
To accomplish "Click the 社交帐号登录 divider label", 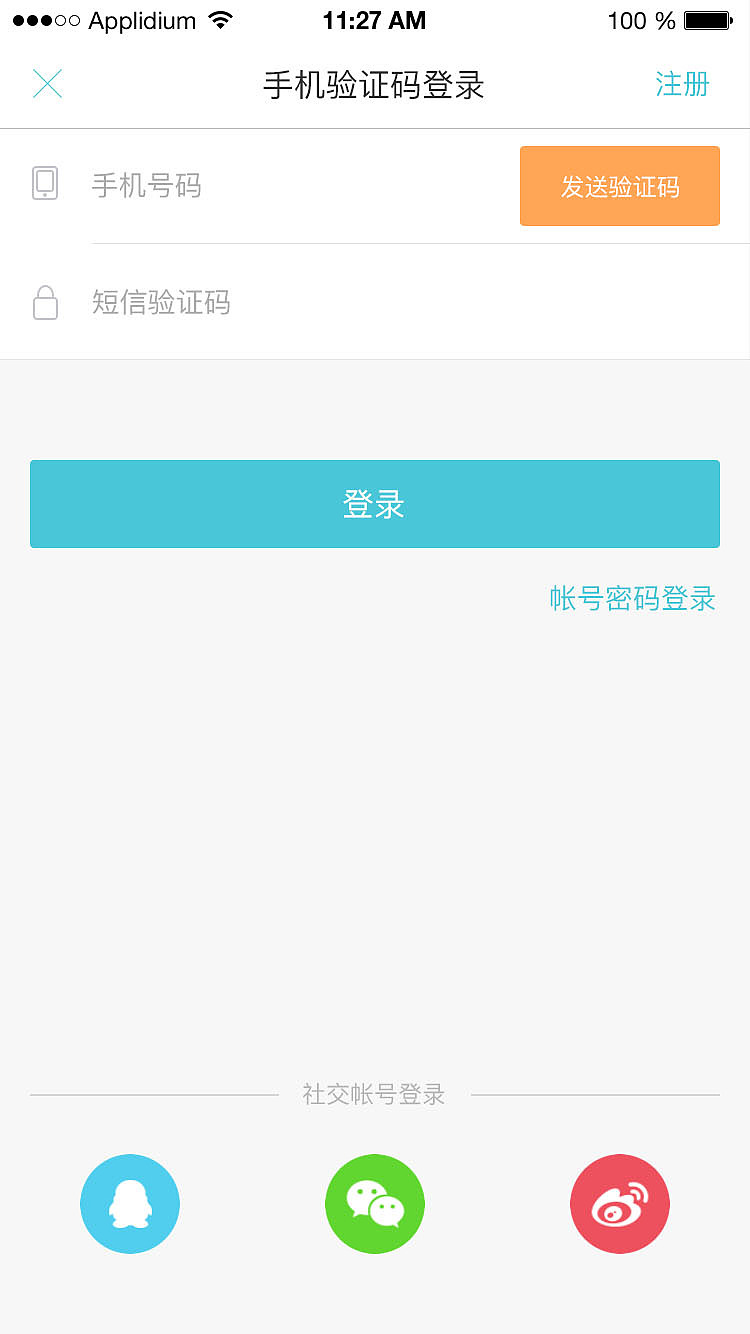I will point(374,1094).
